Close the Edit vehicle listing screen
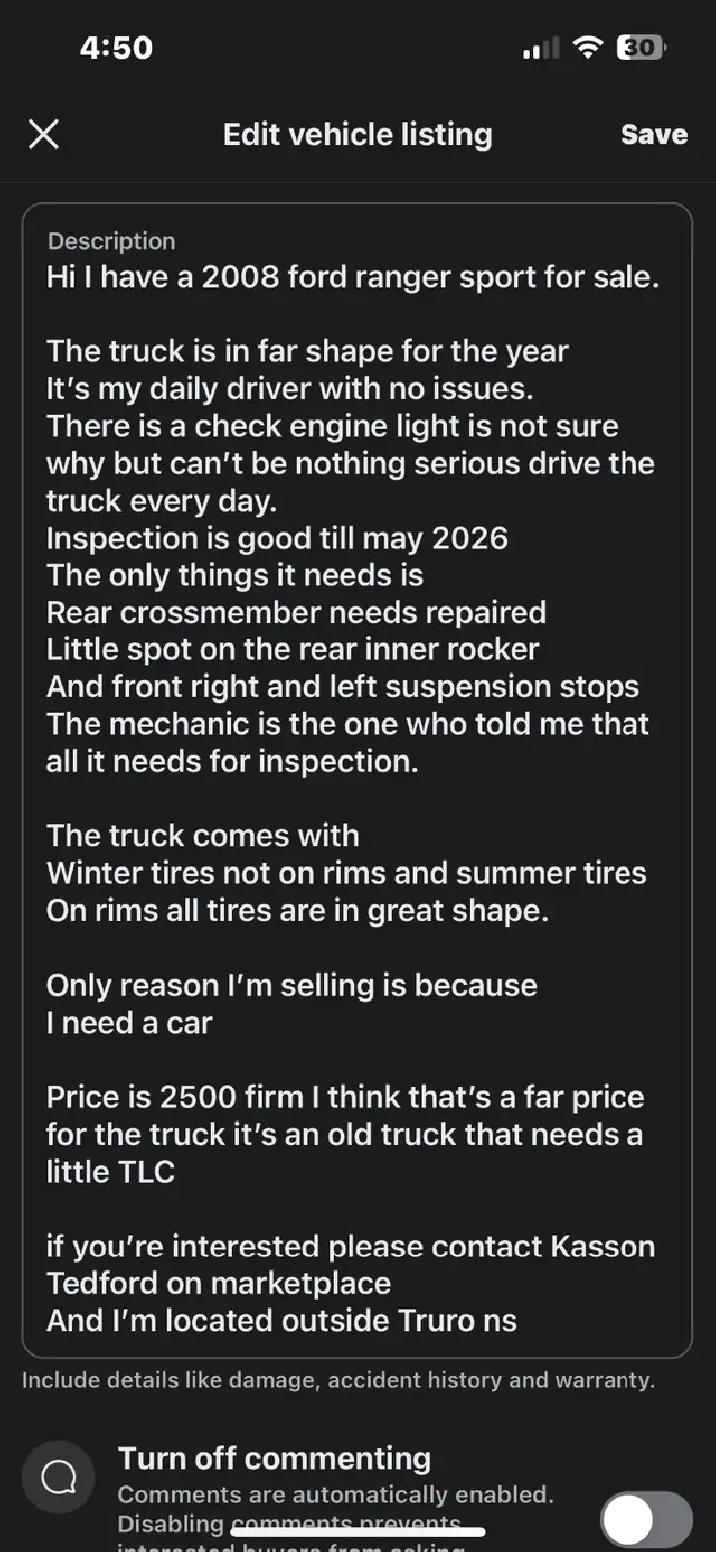Viewport: 716px width, 1552px height. click(44, 134)
